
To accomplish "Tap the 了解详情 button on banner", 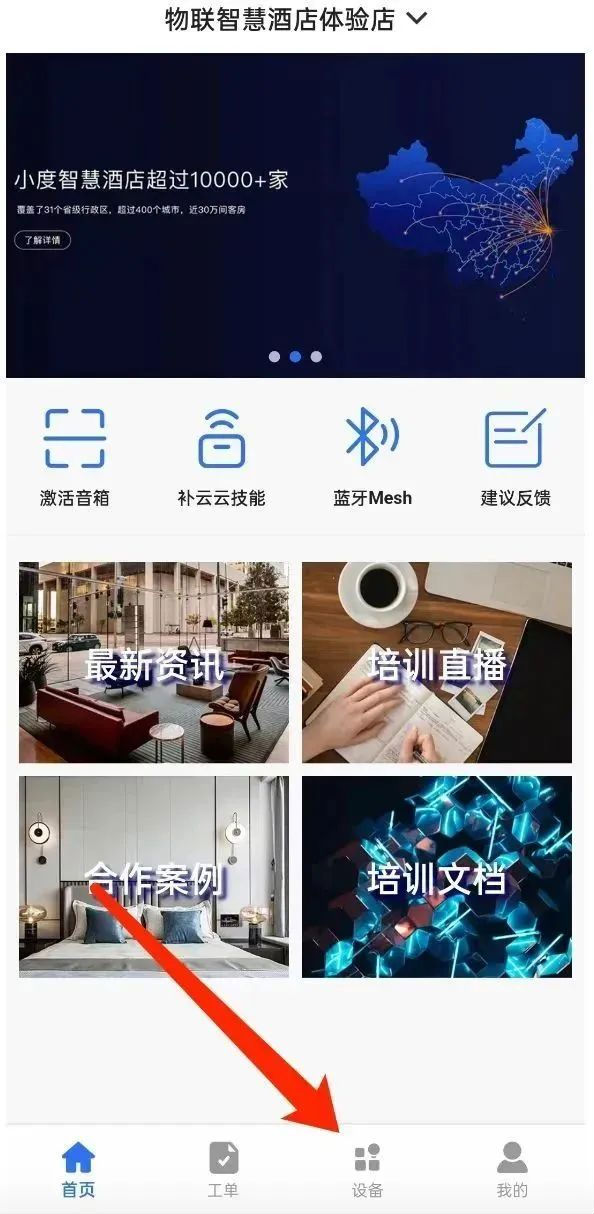I will (x=43, y=240).
